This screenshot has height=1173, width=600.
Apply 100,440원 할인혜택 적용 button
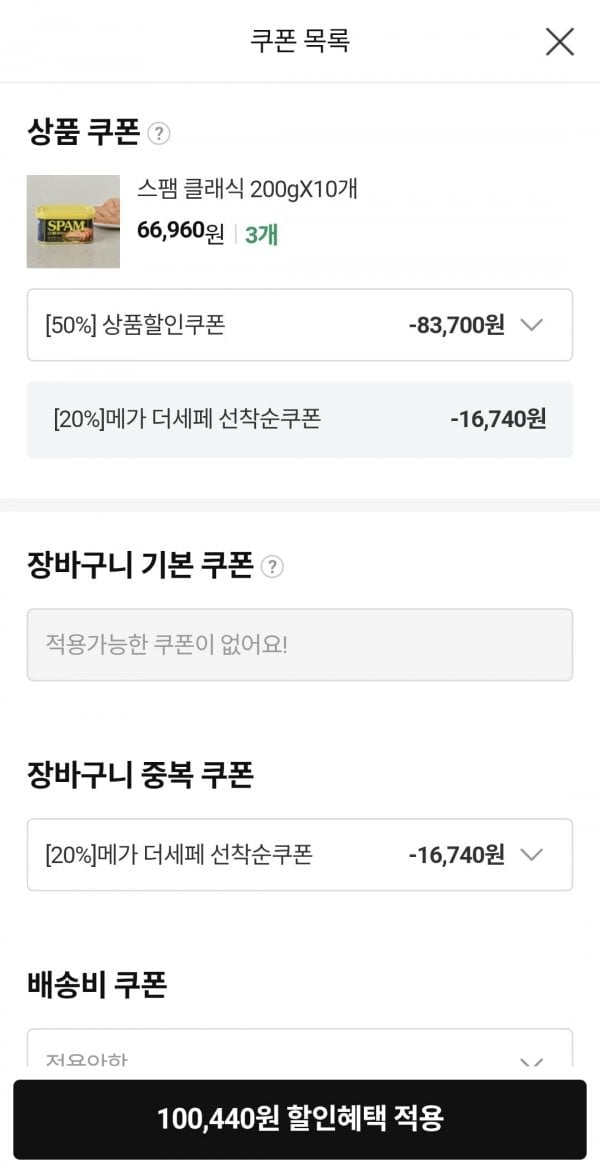(x=300, y=1119)
